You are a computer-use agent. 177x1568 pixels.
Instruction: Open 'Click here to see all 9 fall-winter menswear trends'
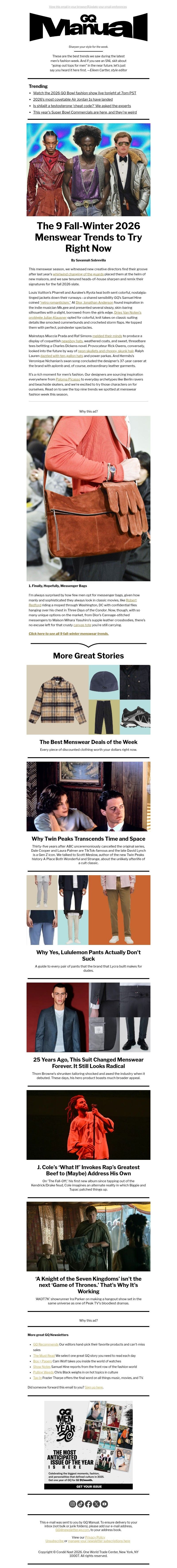point(68,634)
